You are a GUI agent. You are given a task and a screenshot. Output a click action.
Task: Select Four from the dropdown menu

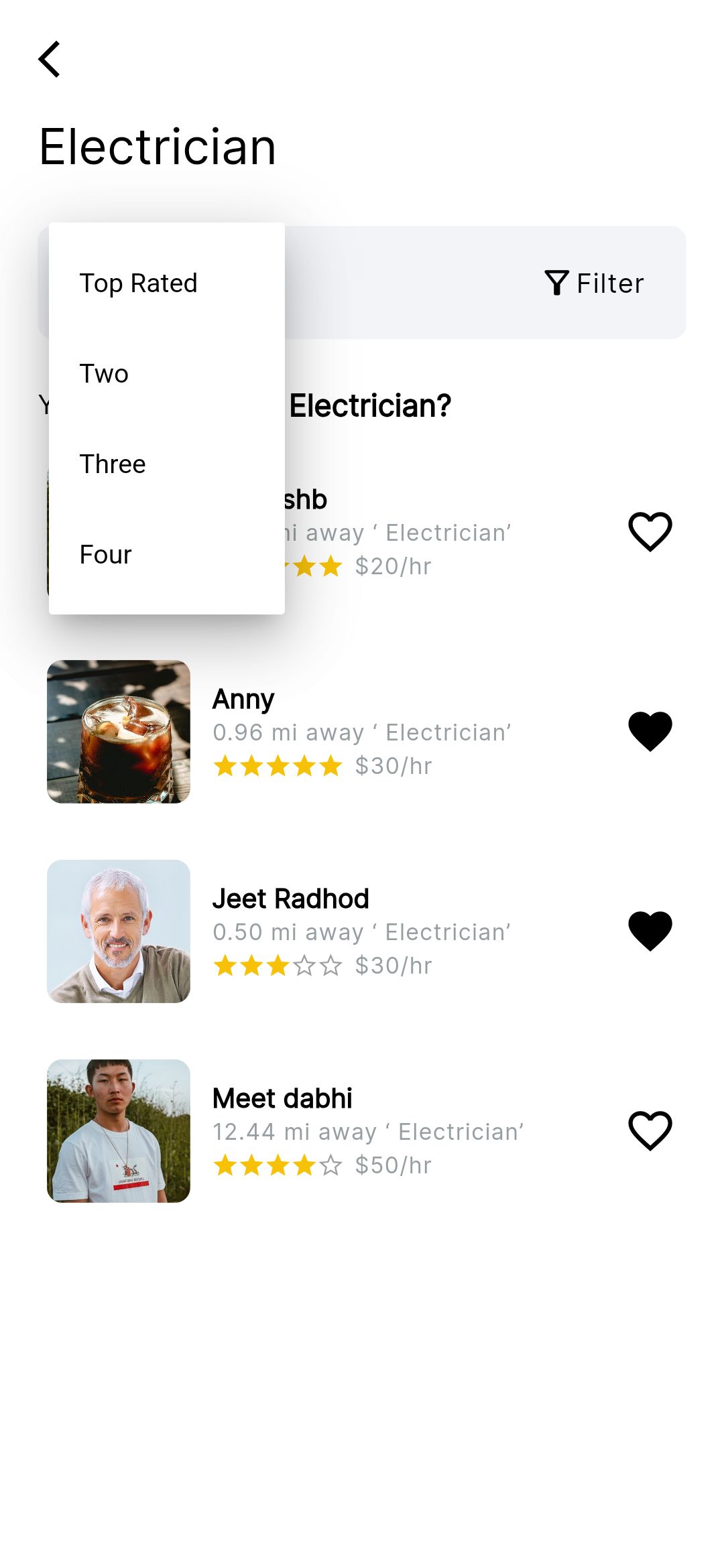point(106,554)
